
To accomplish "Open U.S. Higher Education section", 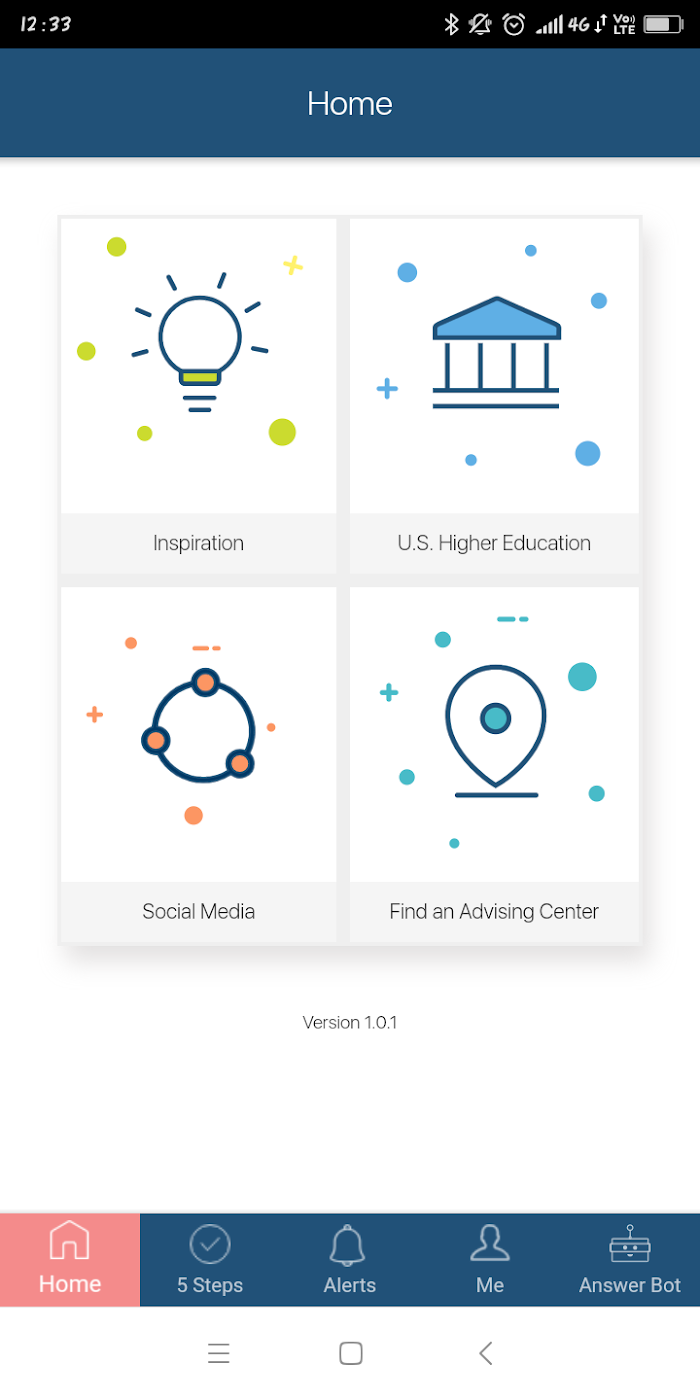I will click(x=494, y=395).
